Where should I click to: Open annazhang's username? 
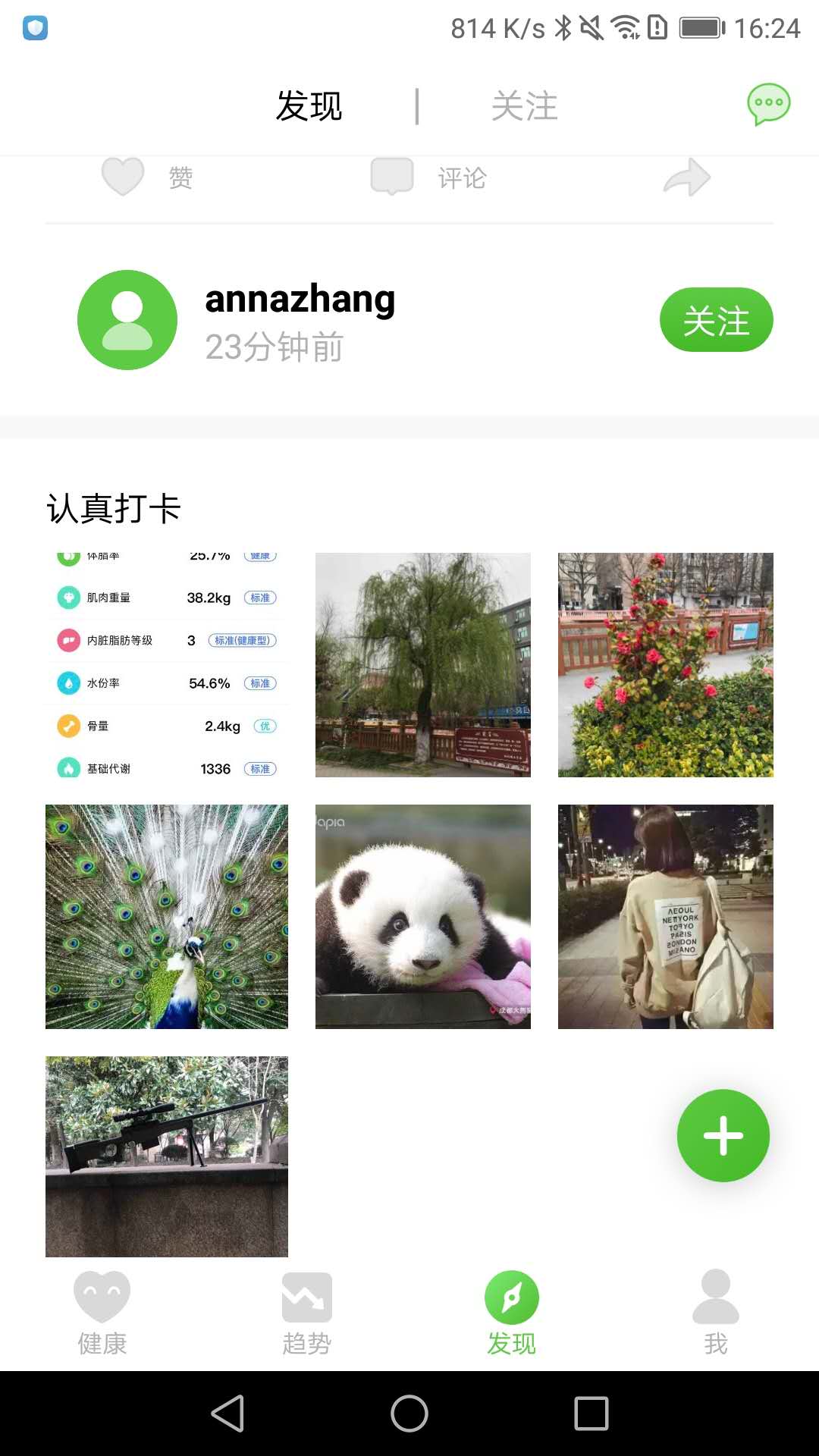[300, 298]
